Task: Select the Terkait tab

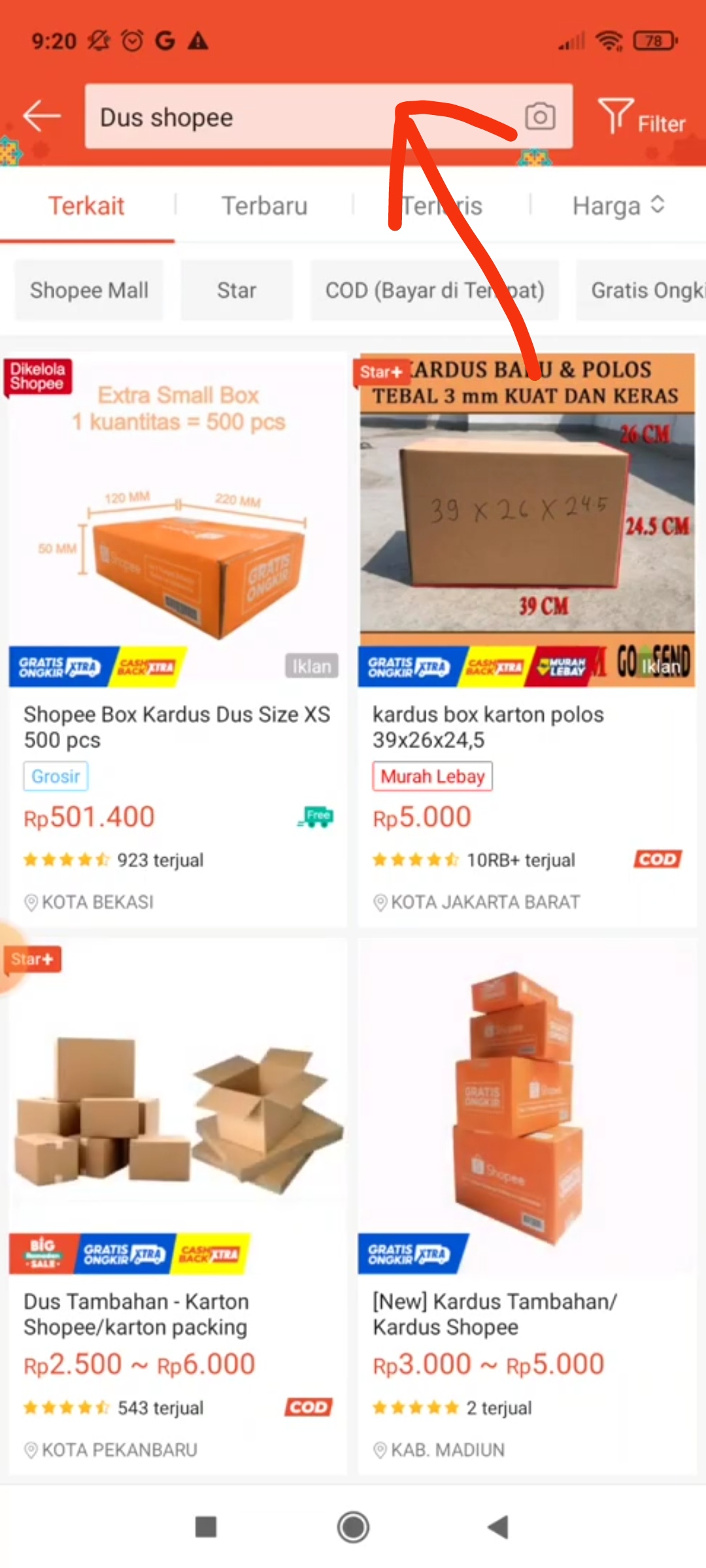Action: pos(87,204)
